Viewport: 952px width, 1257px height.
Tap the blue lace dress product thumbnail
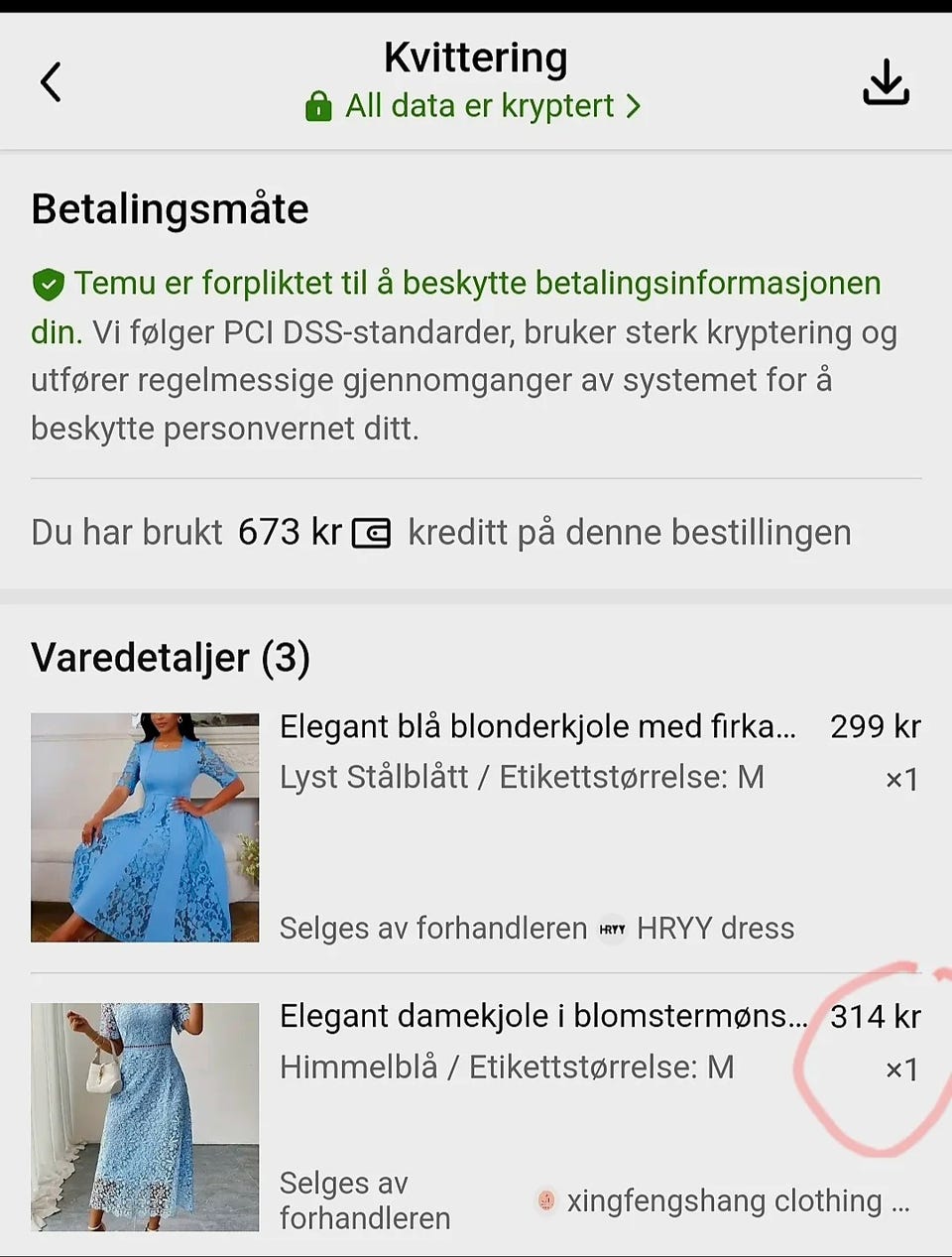(x=145, y=825)
